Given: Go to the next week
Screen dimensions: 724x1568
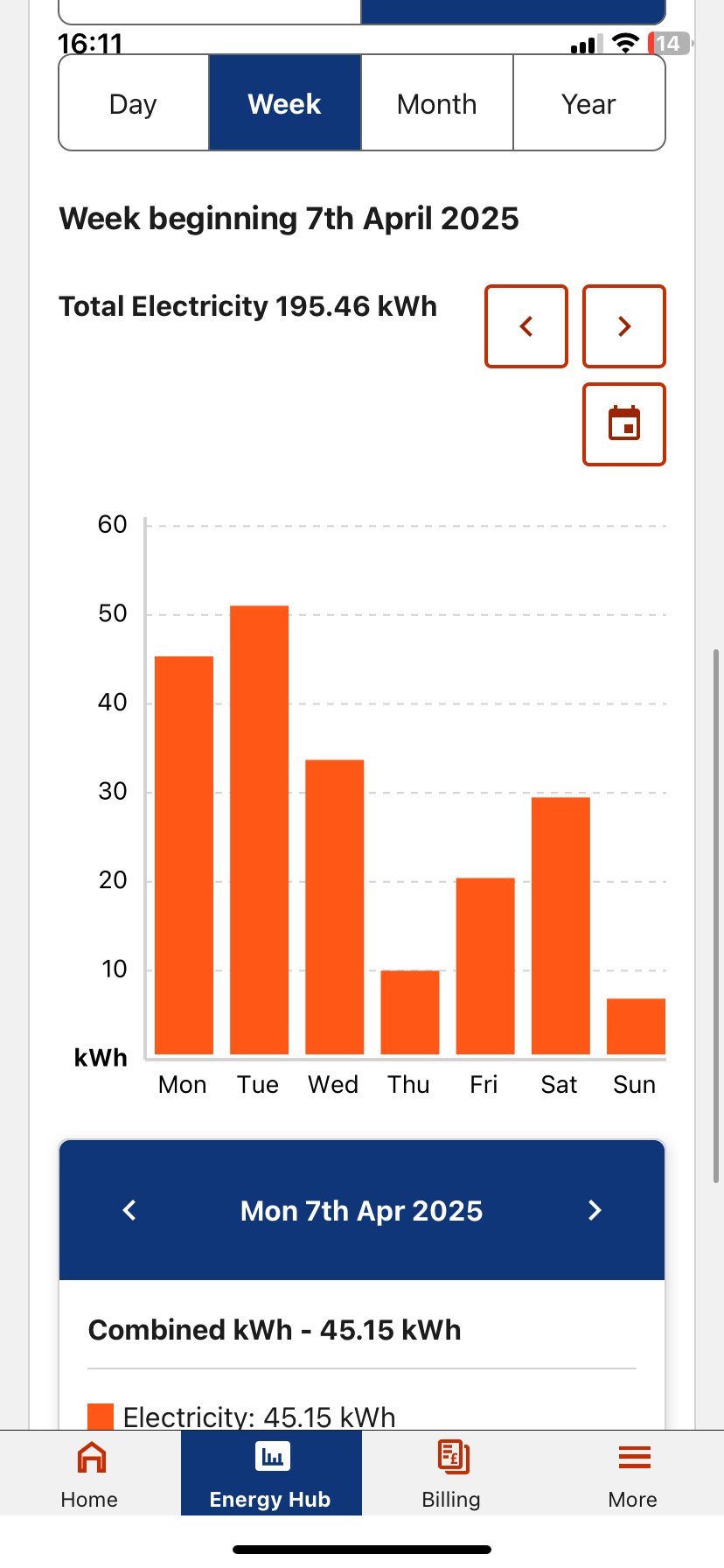Looking at the screenshot, I should (624, 326).
